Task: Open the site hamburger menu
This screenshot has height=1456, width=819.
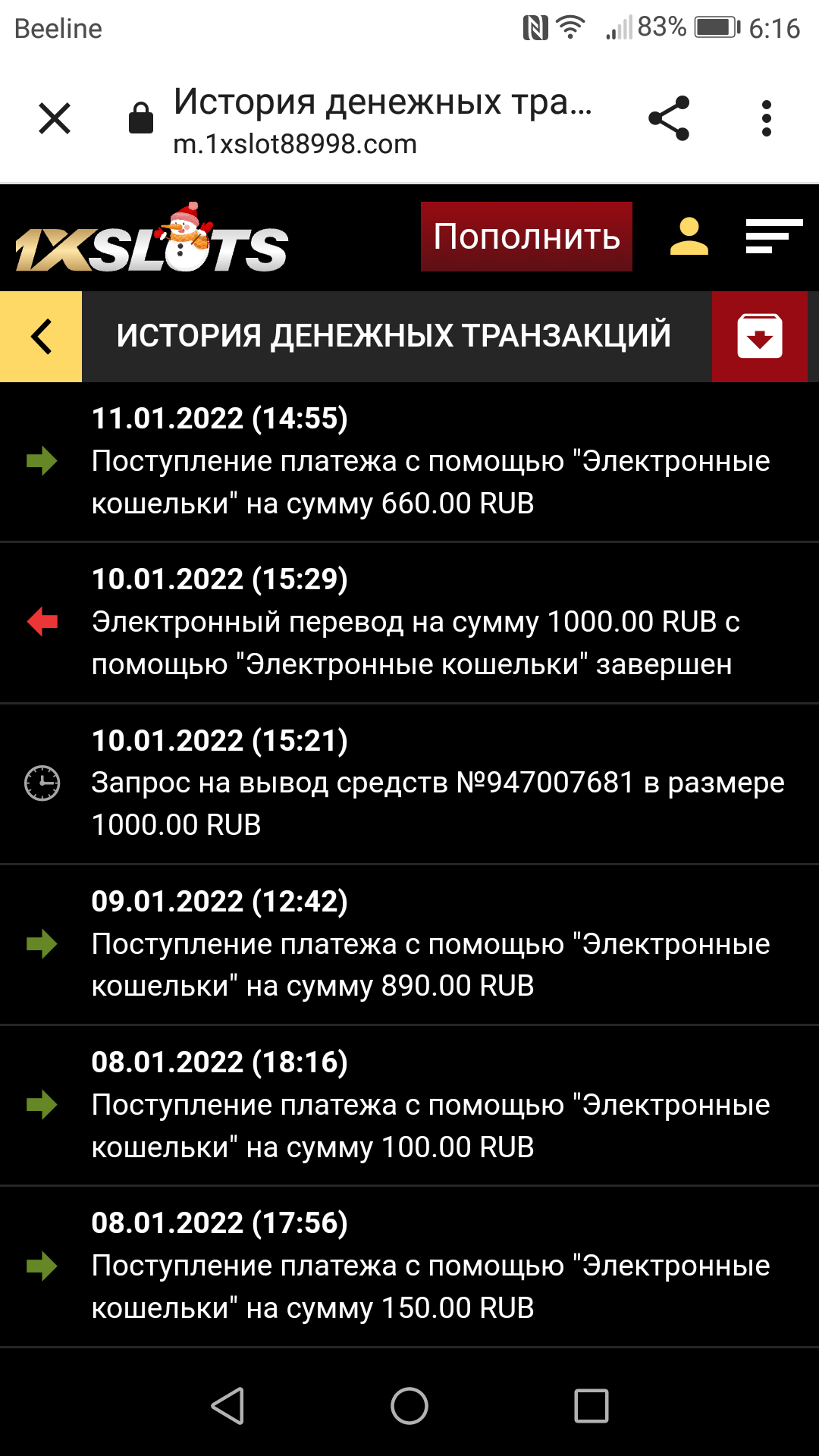Action: tap(773, 237)
